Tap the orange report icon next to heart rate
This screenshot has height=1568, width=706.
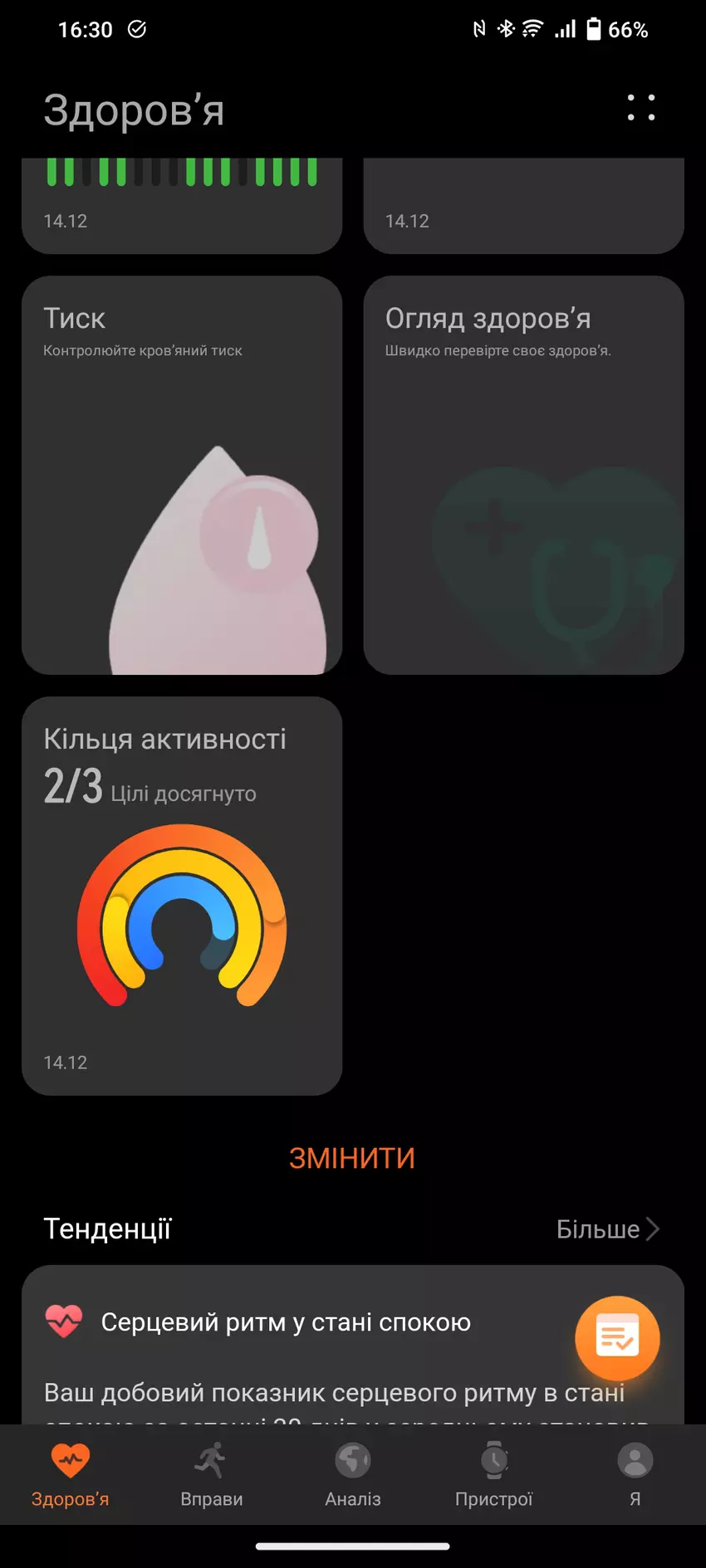point(617,1338)
